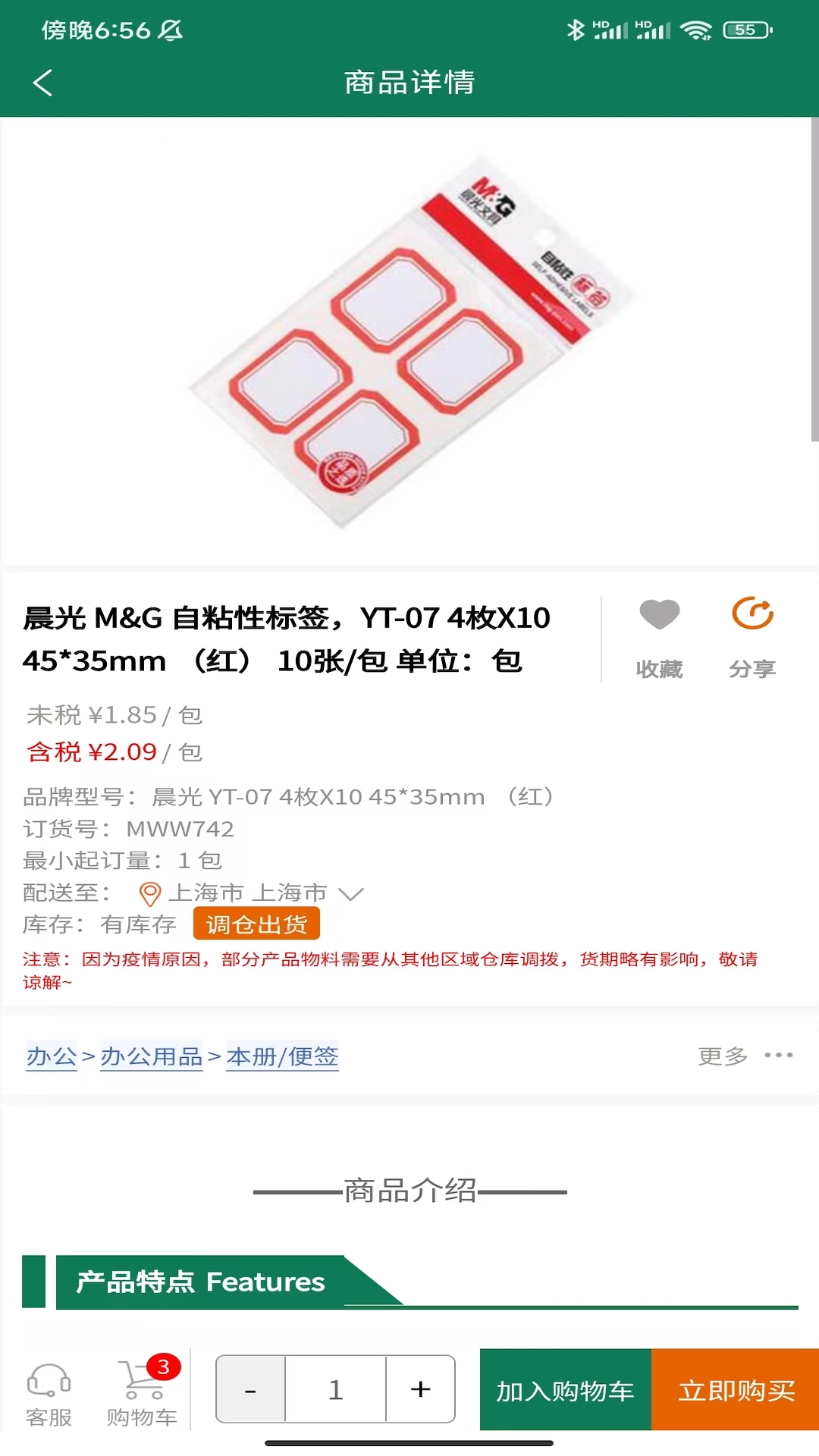View the enlarged self-adhesive label product photo
The image size is (819, 1456).
[x=409, y=341]
